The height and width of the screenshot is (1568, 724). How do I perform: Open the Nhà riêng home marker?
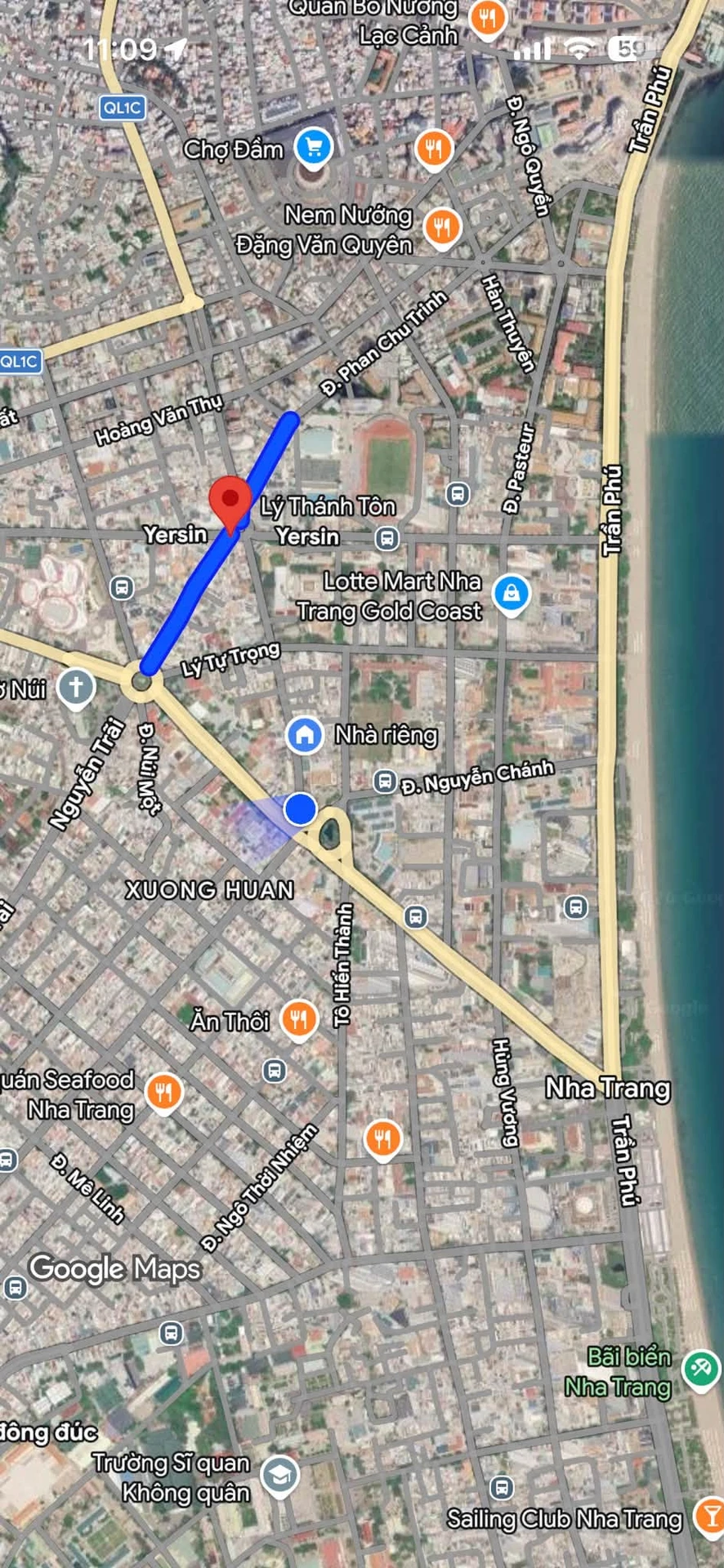(304, 734)
